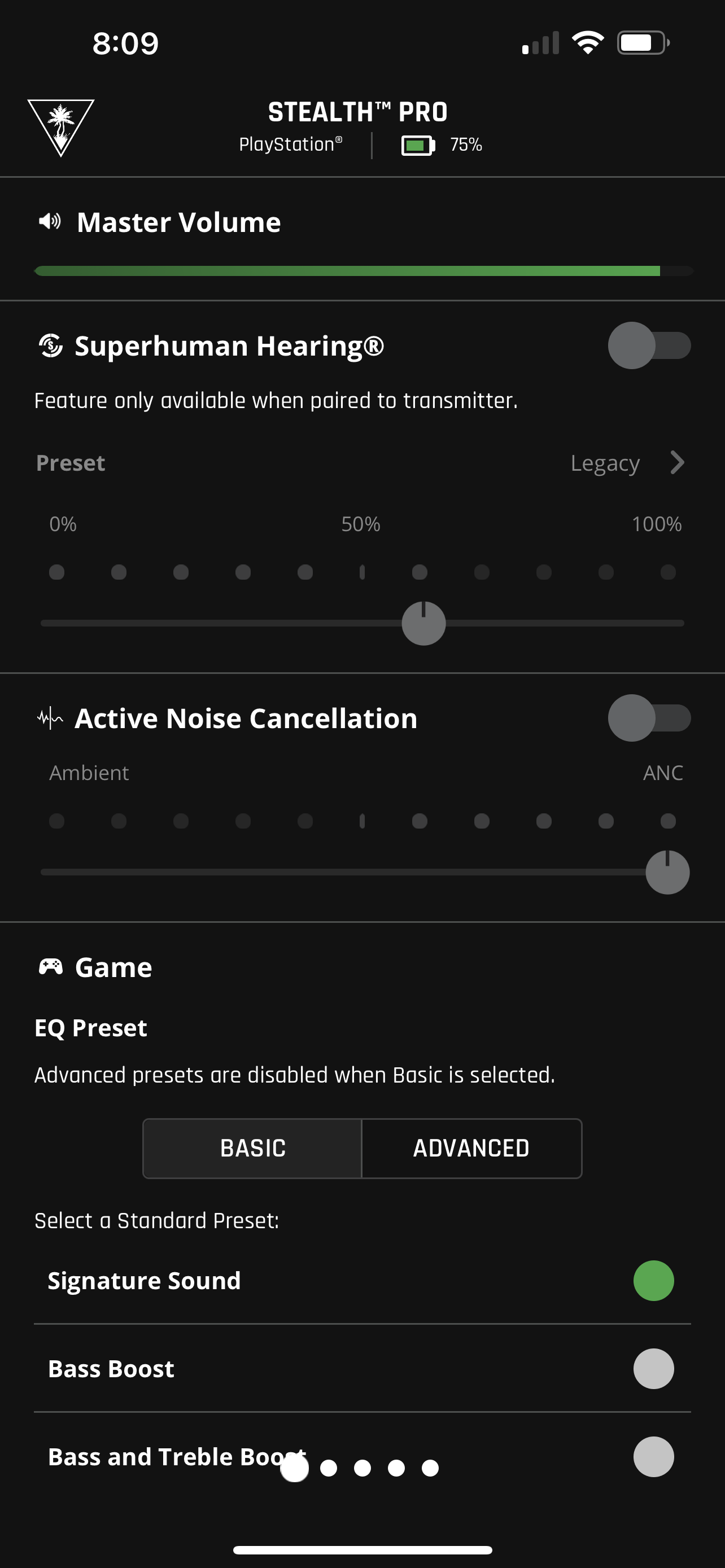Select the BASIC EQ preset mode
This screenshot has width=725, height=1568.
[252, 1149]
